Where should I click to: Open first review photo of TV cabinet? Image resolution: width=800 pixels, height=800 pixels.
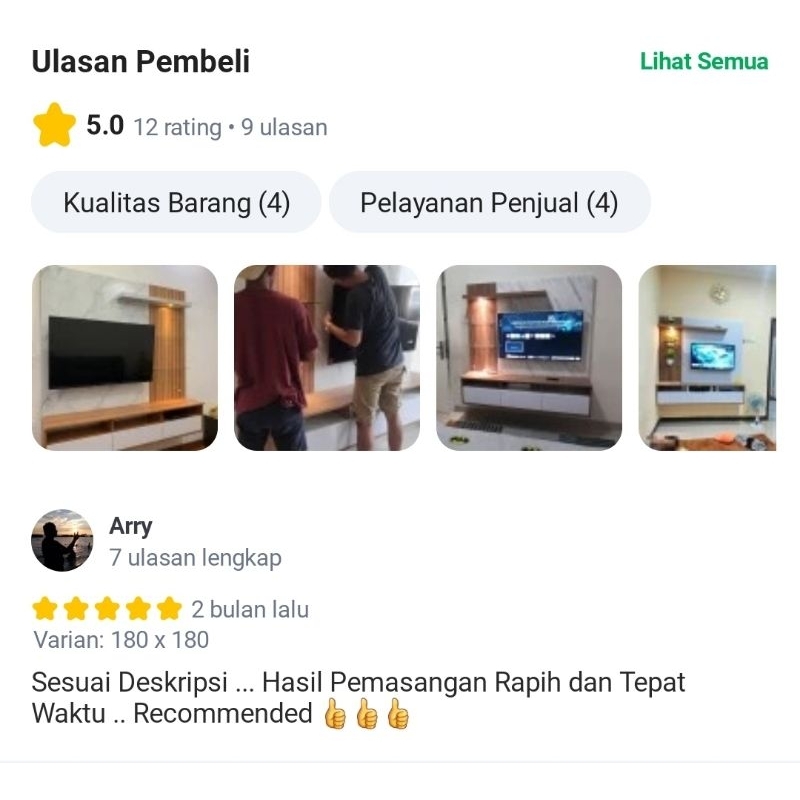click(x=125, y=358)
